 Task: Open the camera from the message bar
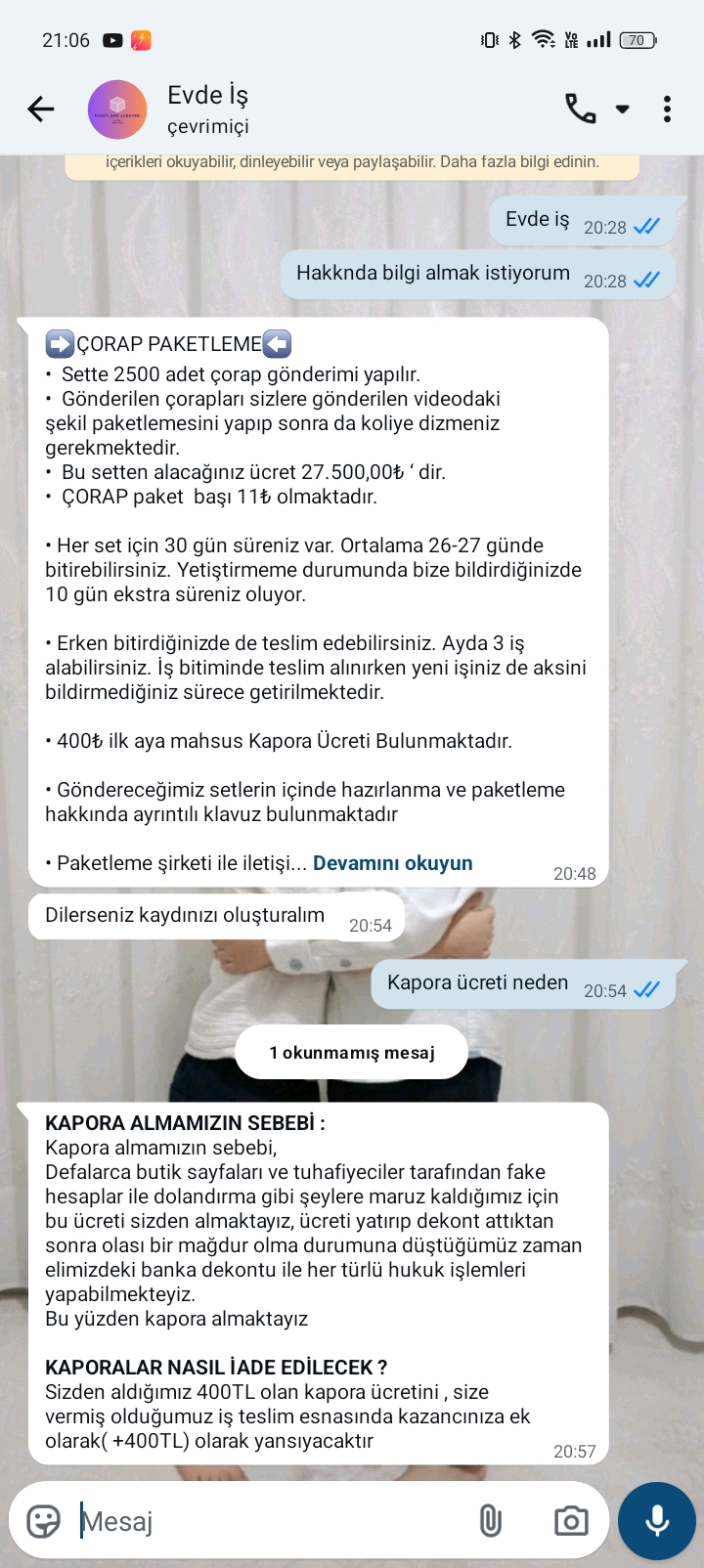pyautogui.click(x=571, y=1521)
